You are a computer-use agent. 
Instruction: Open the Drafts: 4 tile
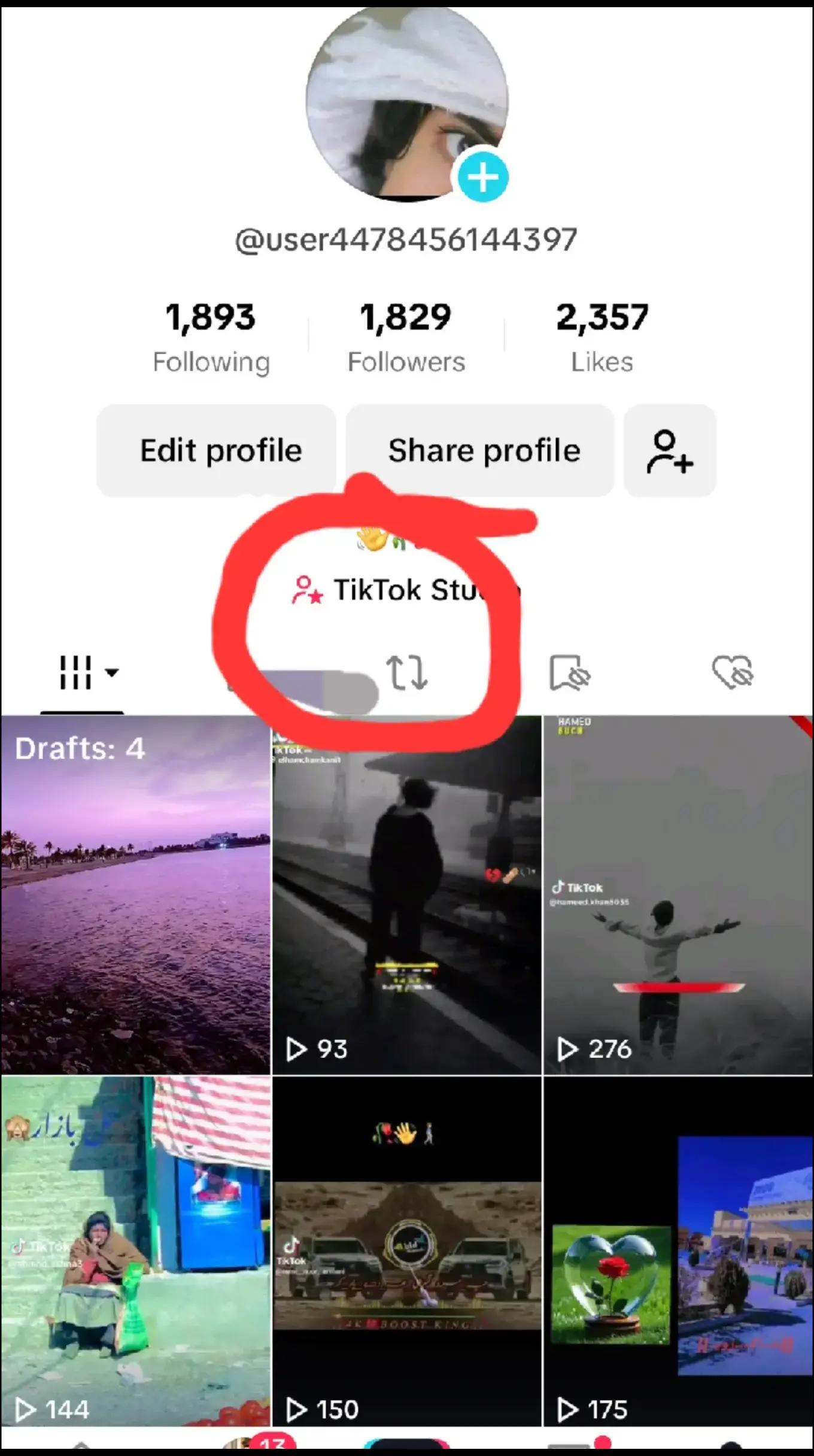[135, 894]
